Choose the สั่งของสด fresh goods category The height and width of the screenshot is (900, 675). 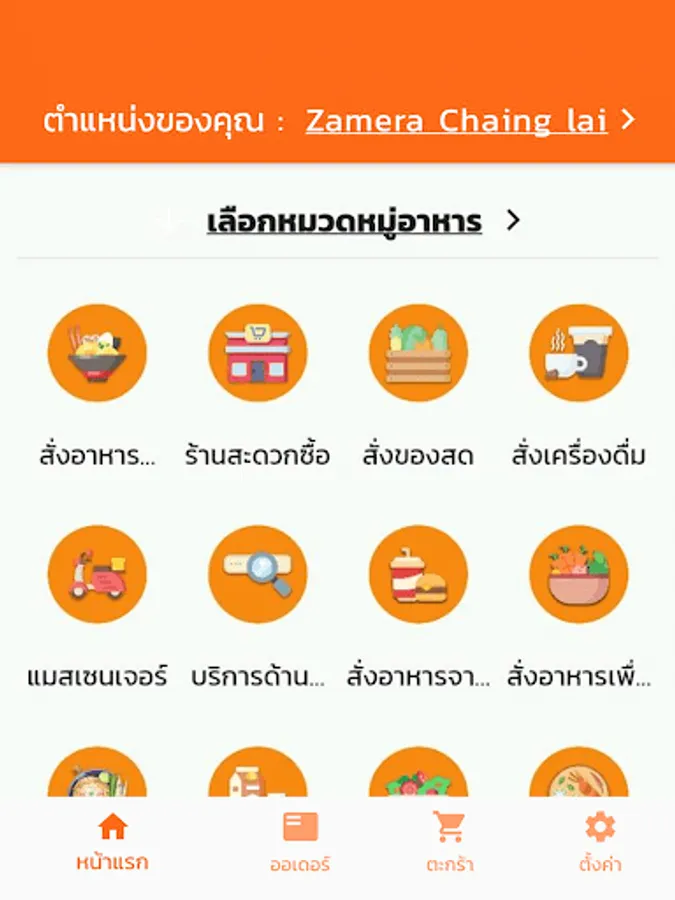[x=418, y=354]
